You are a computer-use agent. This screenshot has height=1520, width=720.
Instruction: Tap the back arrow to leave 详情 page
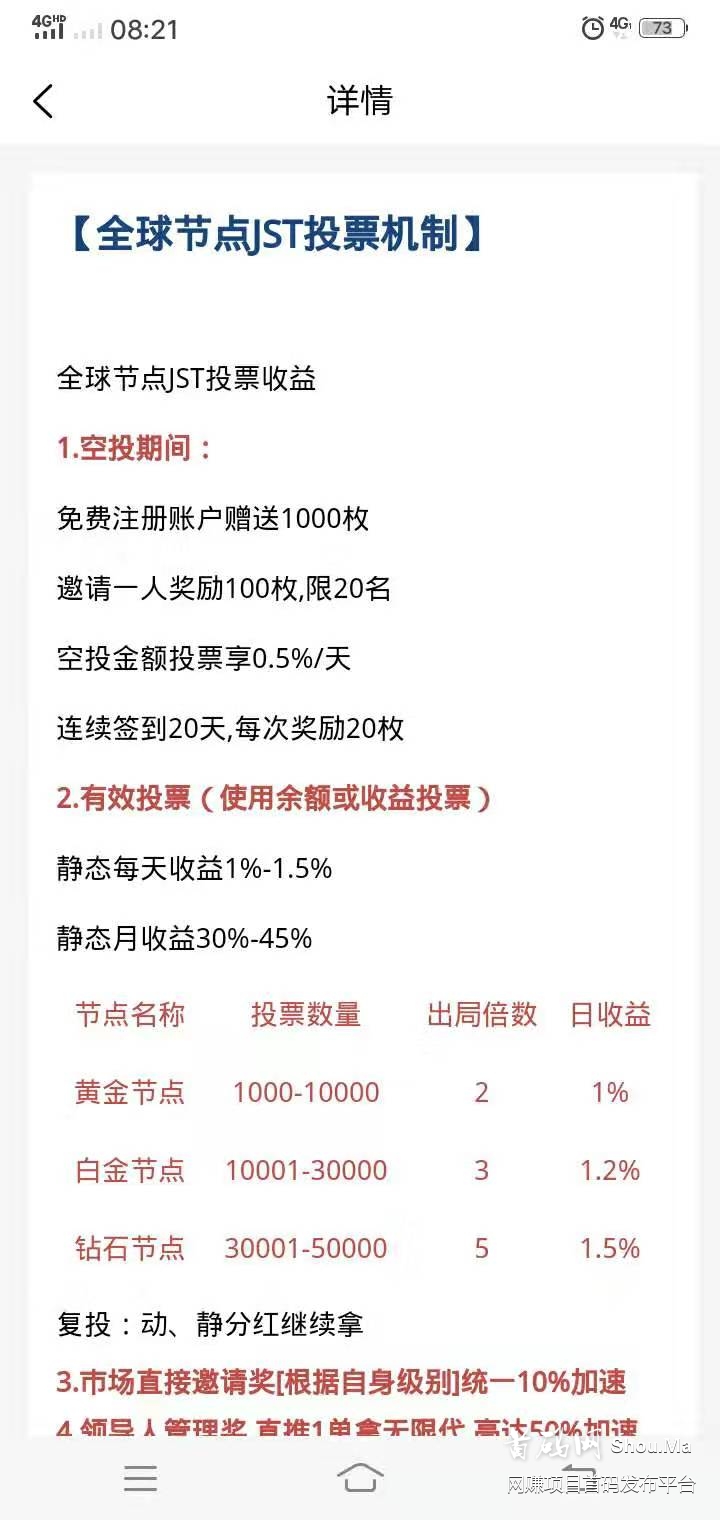pos(42,101)
